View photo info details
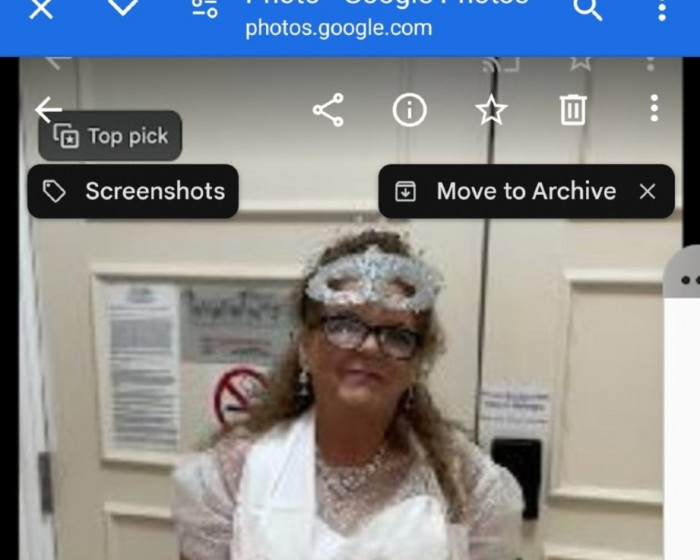 pyautogui.click(x=409, y=110)
